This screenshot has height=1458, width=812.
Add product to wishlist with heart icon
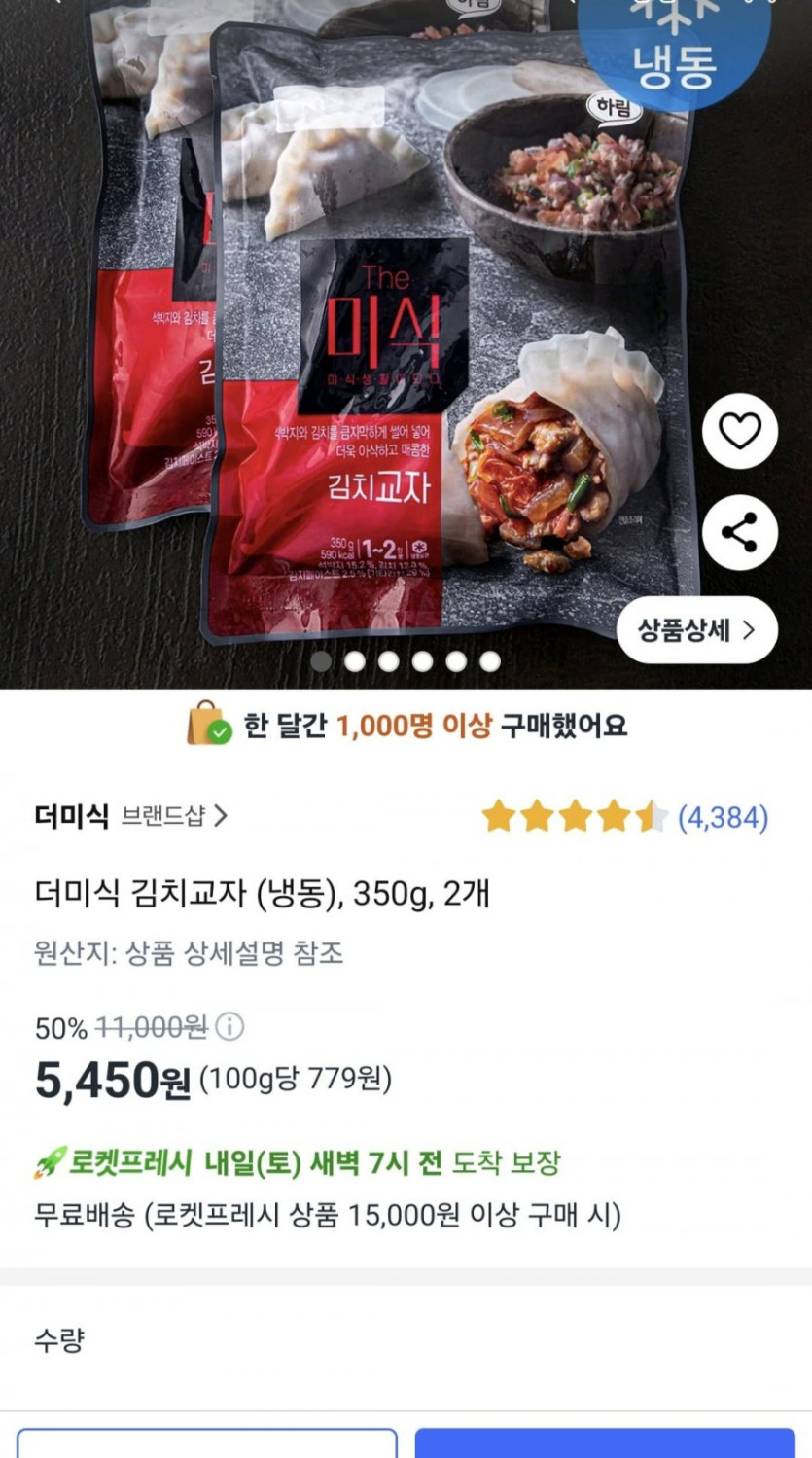click(740, 431)
